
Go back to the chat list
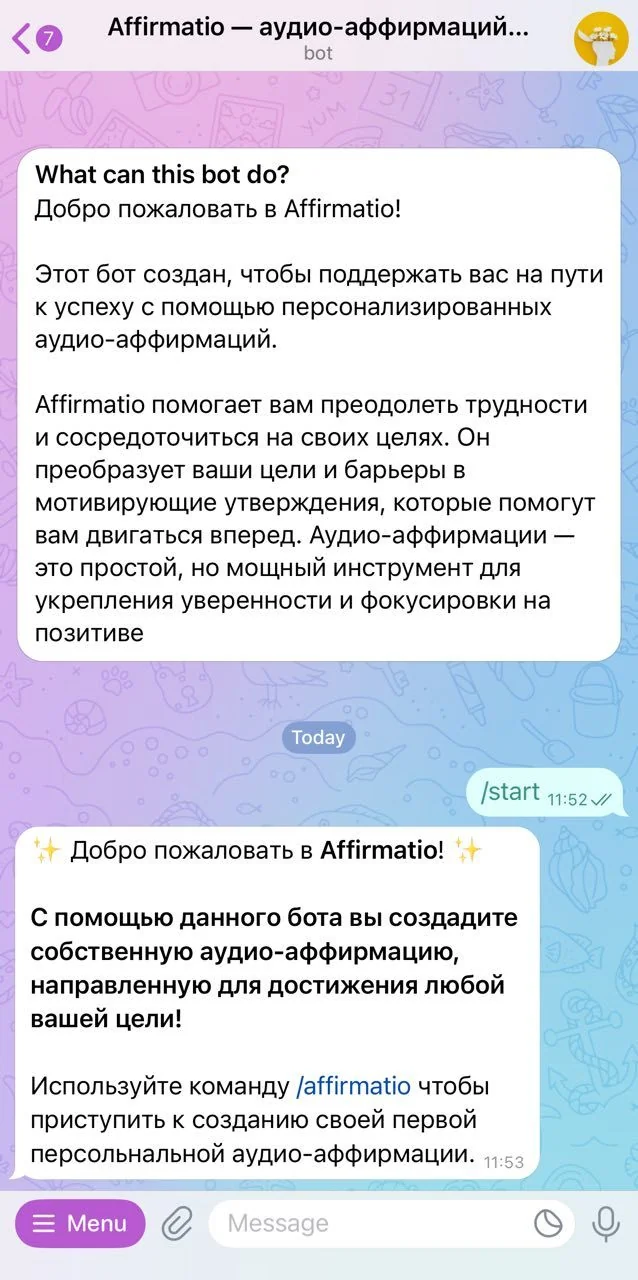pyautogui.click(x=35, y=39)
